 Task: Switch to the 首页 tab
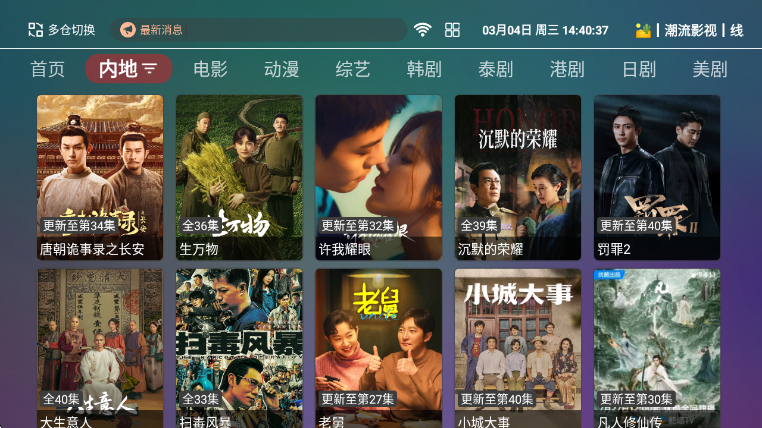[47, 69]
